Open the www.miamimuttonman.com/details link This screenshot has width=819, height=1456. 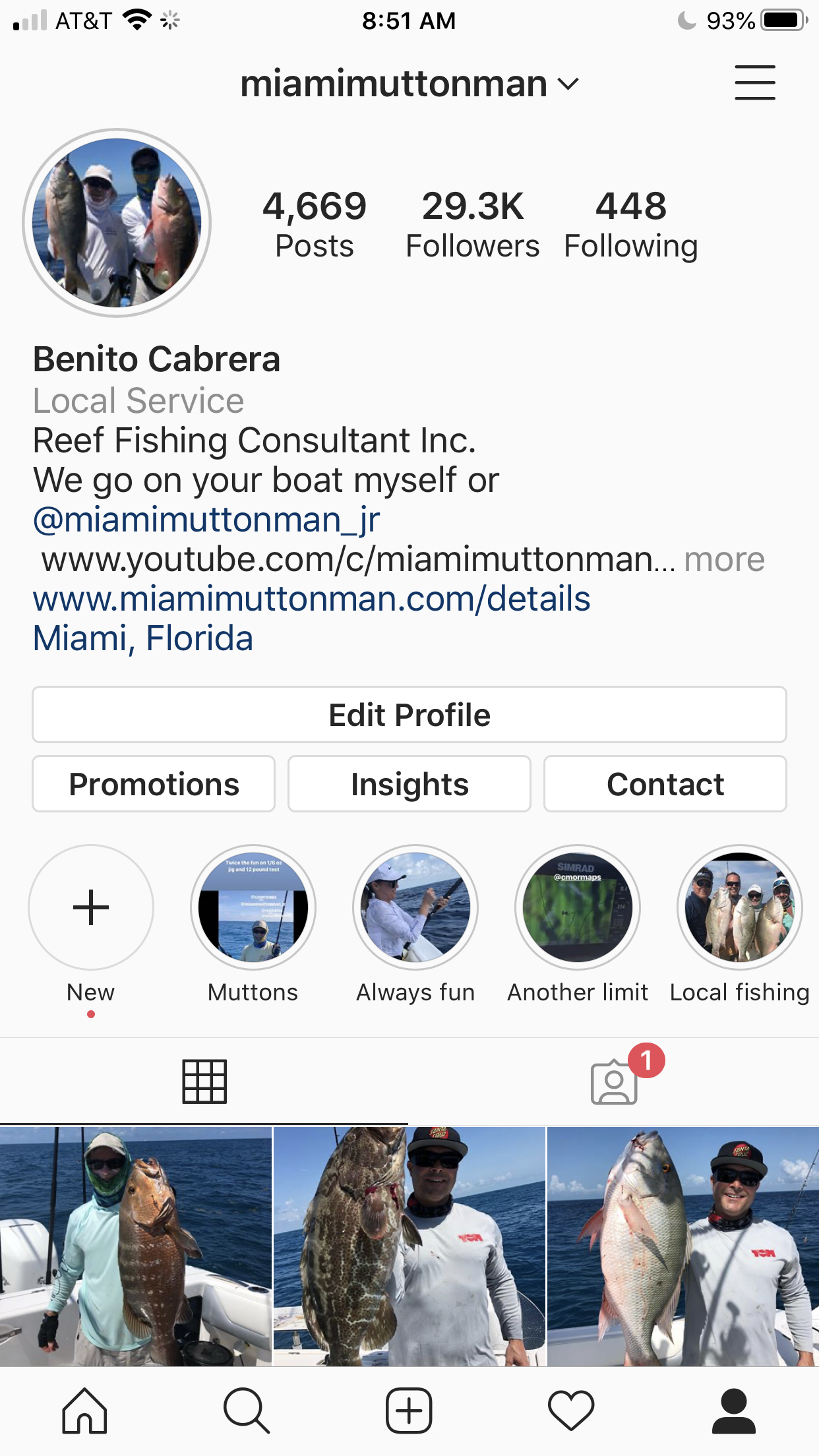click(x=311, y=599)
